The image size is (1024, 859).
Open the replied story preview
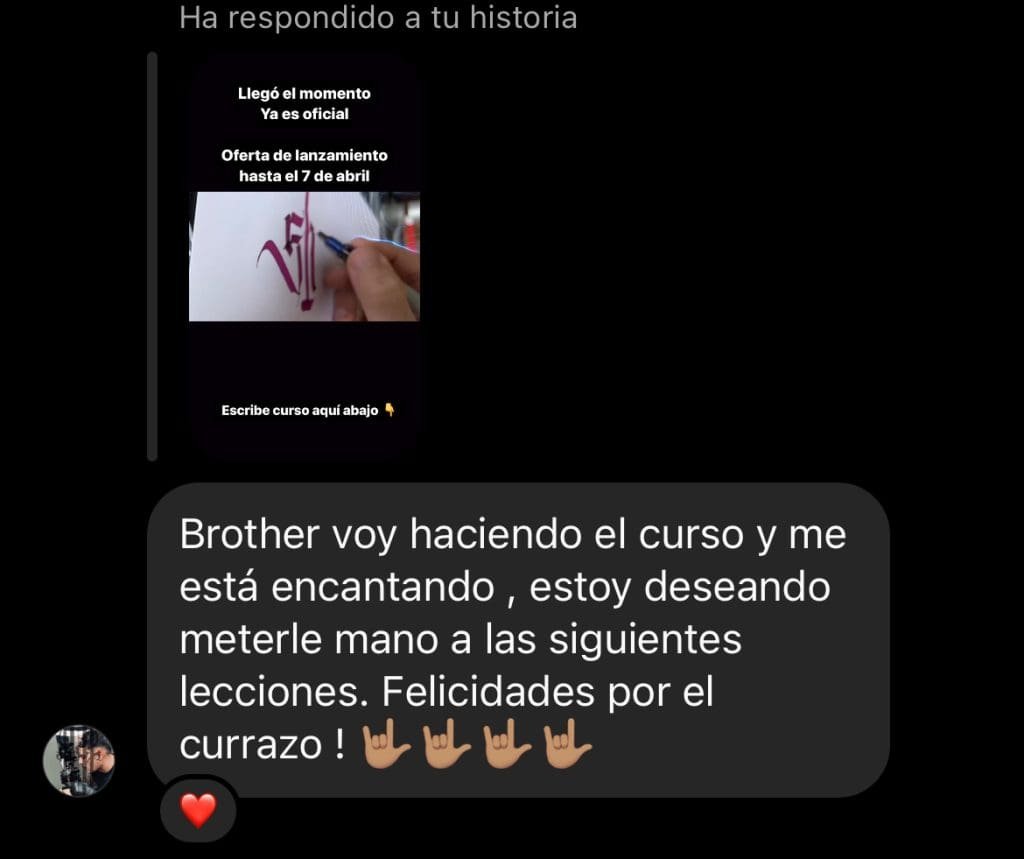pos(304,255)
